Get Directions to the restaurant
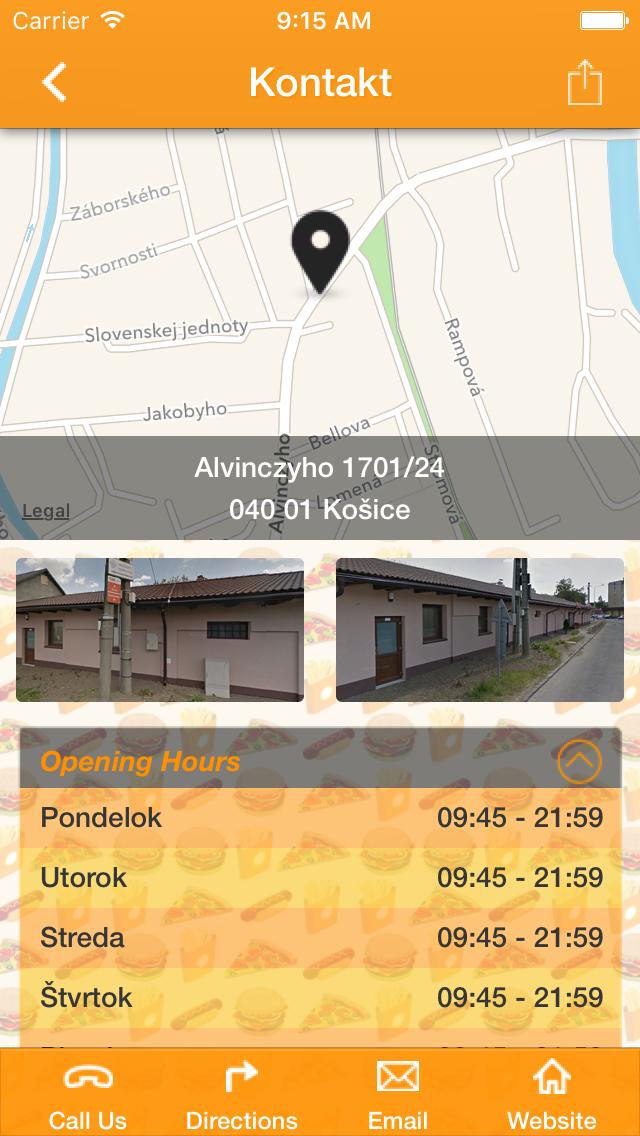Screen dimensions: 640x1136 (241, 1095)
